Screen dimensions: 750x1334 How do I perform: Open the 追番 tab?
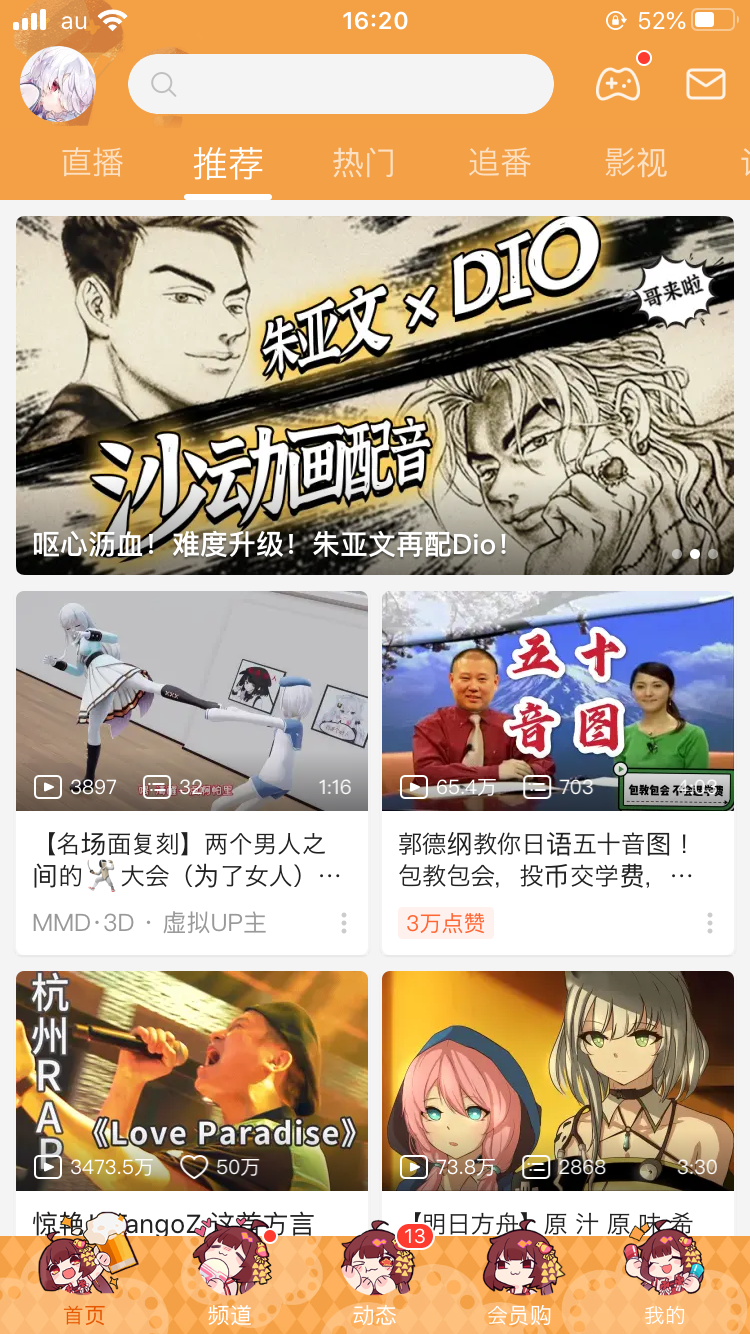tap(500, 165)
